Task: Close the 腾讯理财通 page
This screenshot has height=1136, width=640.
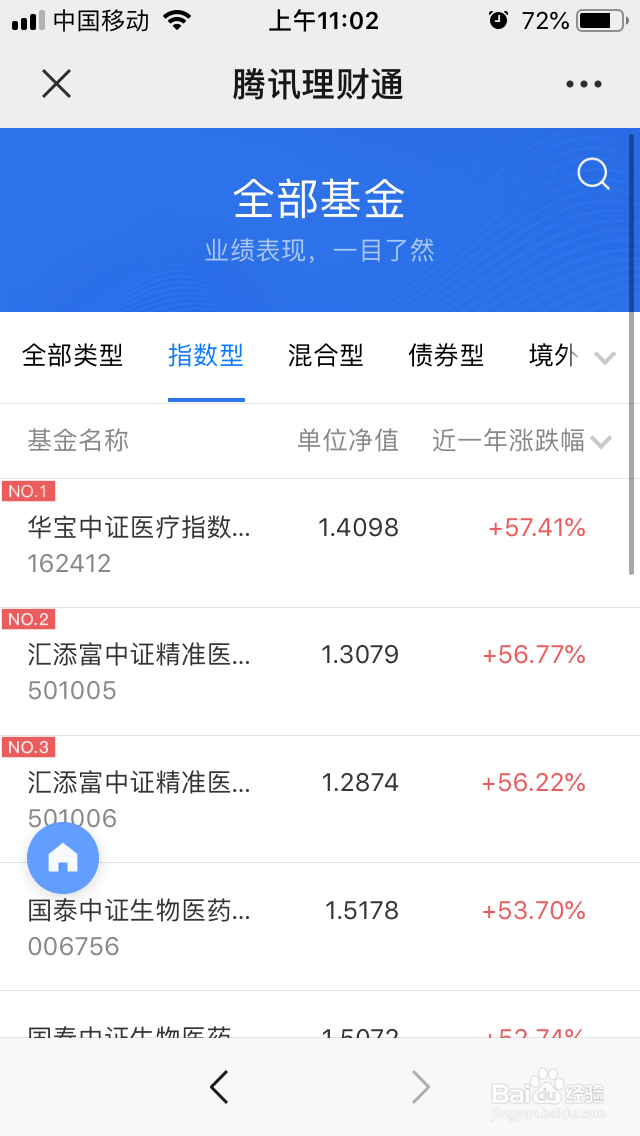Action: click(x=56, y=84)
